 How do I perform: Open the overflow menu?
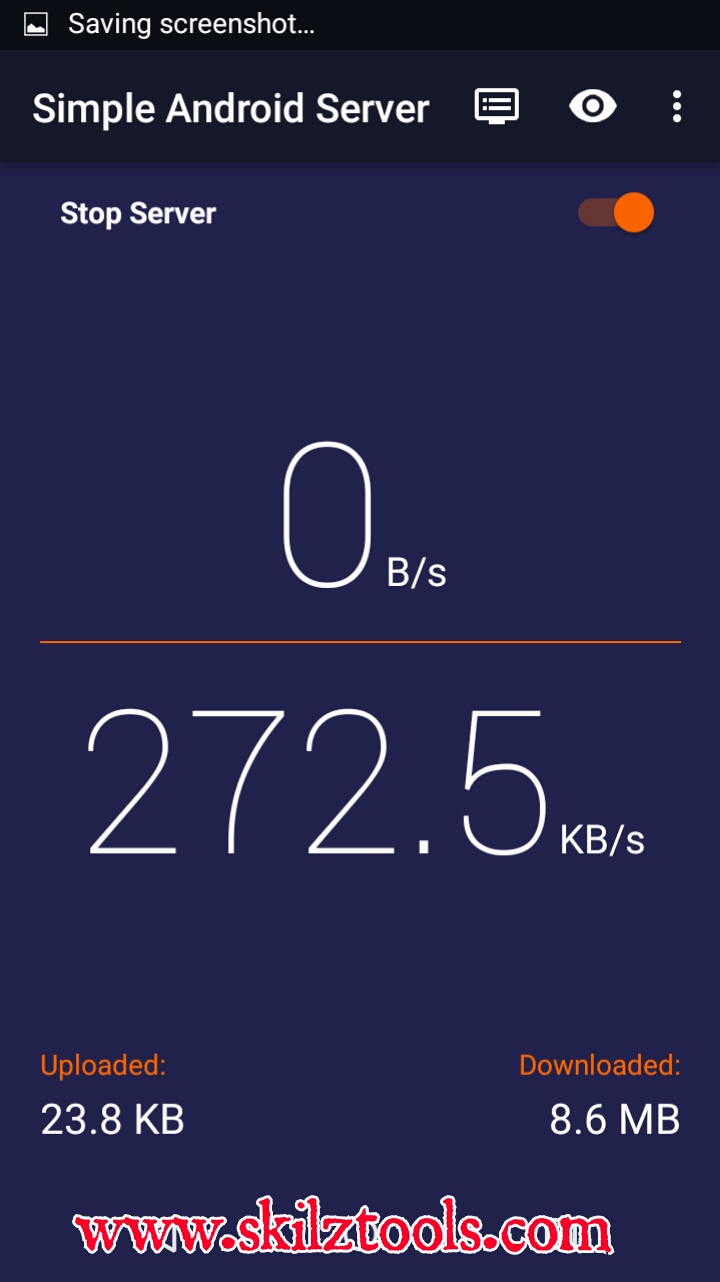[677, 106]
